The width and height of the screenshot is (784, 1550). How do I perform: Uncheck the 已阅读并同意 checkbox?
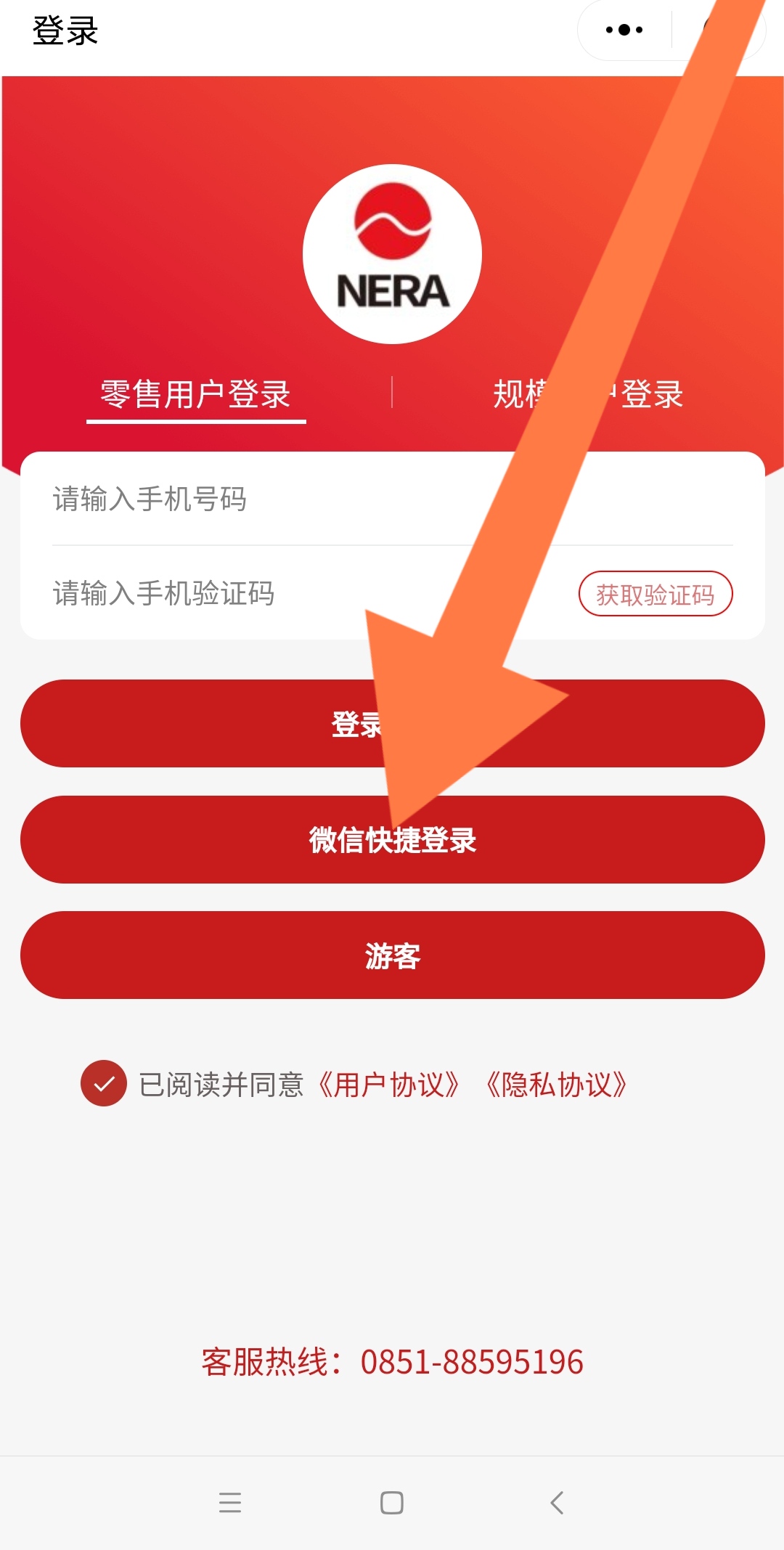(104, 1083)
